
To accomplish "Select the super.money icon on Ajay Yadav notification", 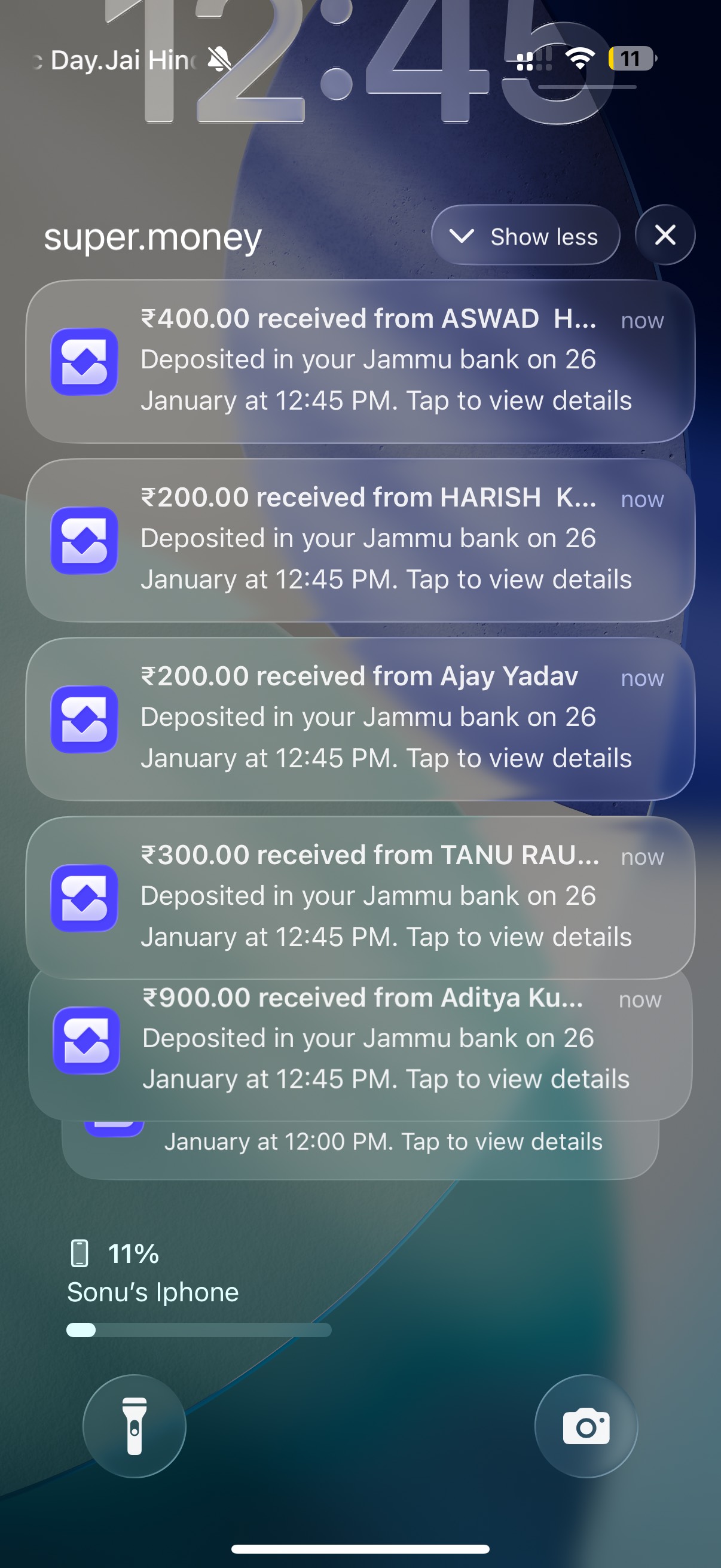I will [x=85, y=720].
